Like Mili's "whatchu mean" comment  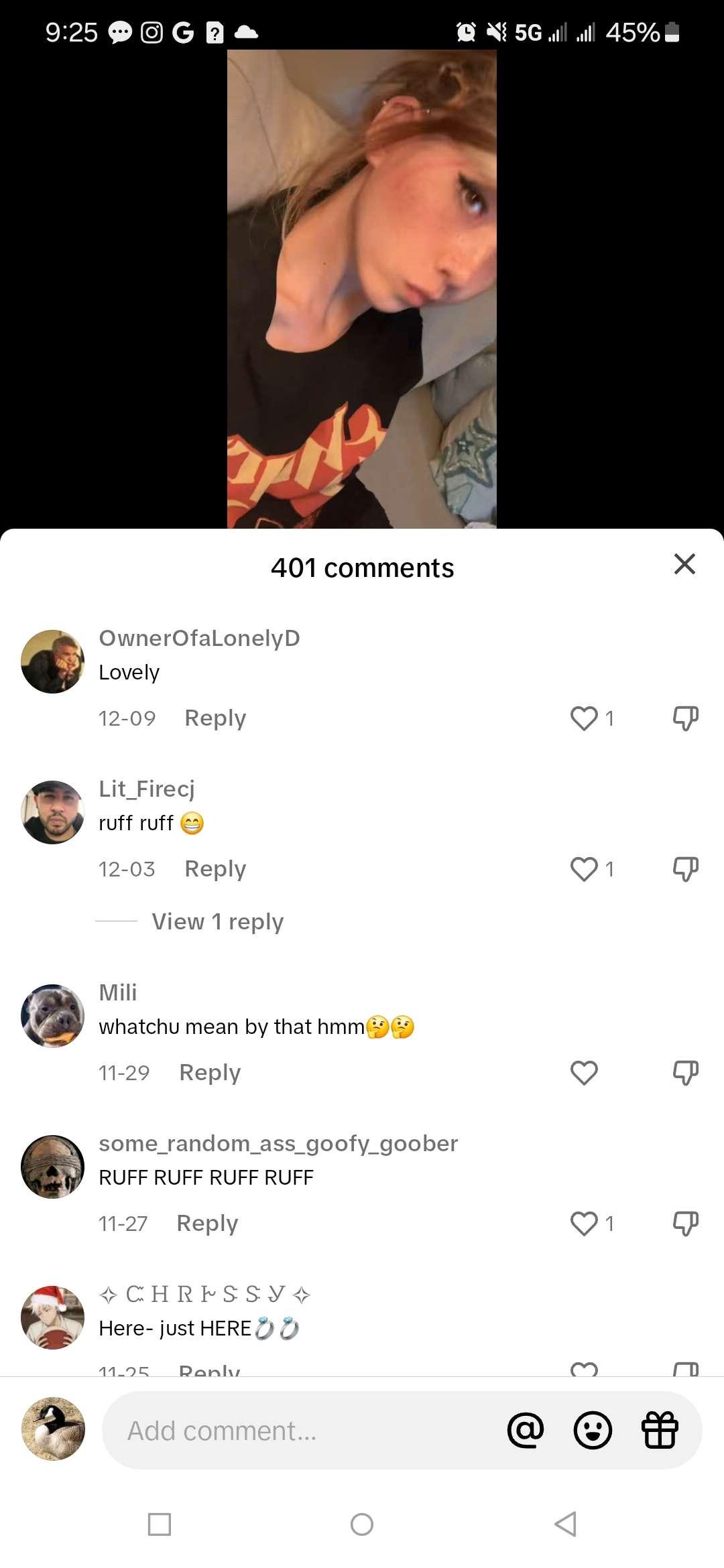pyautogui.click(x=584, y=1073)
